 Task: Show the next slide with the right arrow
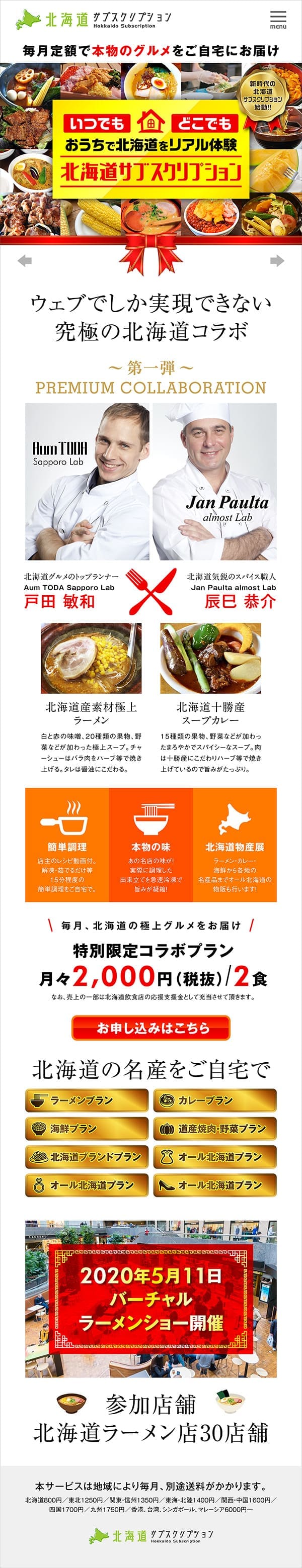click(277, 260)
